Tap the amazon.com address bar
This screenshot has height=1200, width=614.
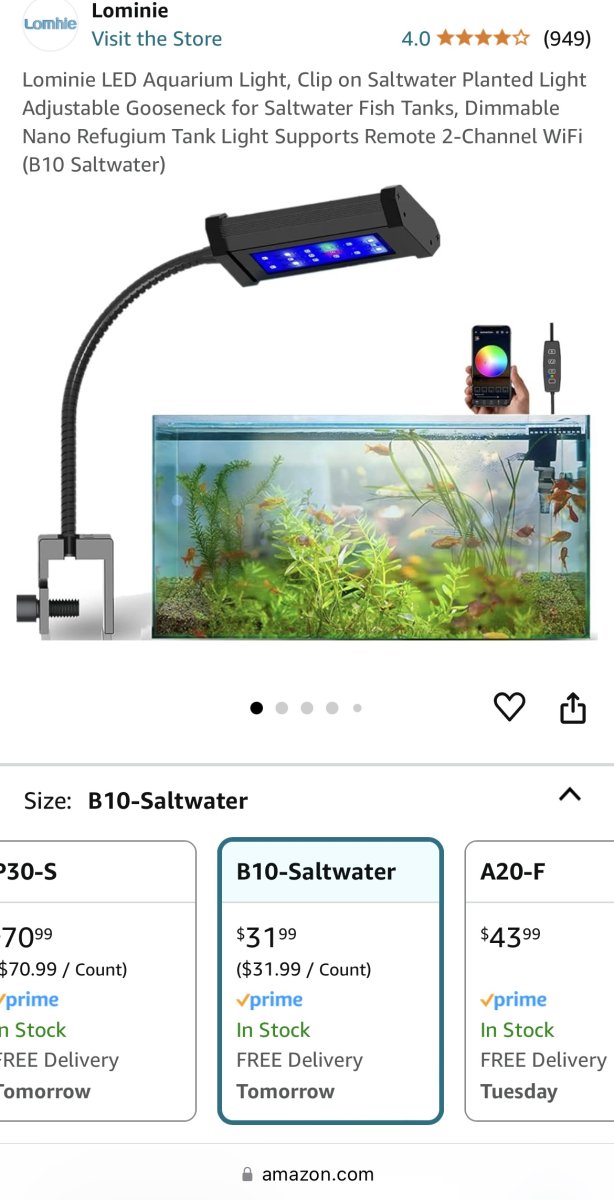307,1174
